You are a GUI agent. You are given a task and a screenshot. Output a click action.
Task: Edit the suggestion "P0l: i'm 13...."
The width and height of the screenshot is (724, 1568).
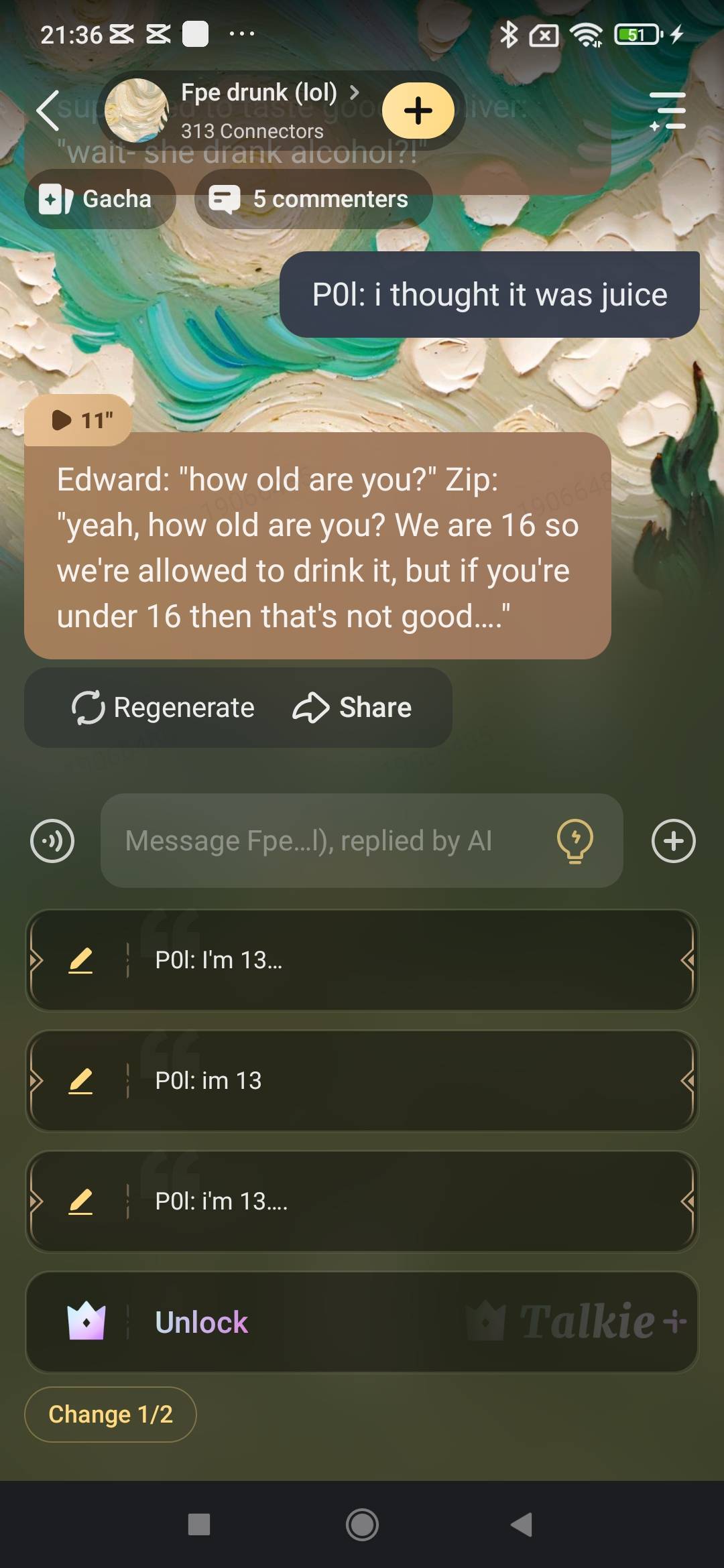click(x=80, y=1201)
